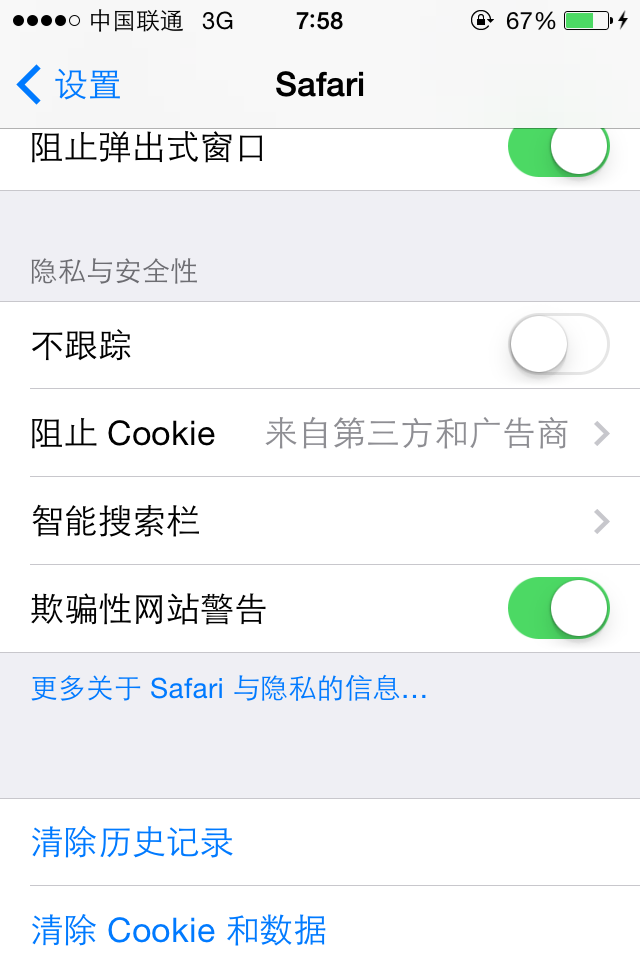Open 阻止 Cookie options
This screenshot has height=960, width=640.
[x=320, y=433]
